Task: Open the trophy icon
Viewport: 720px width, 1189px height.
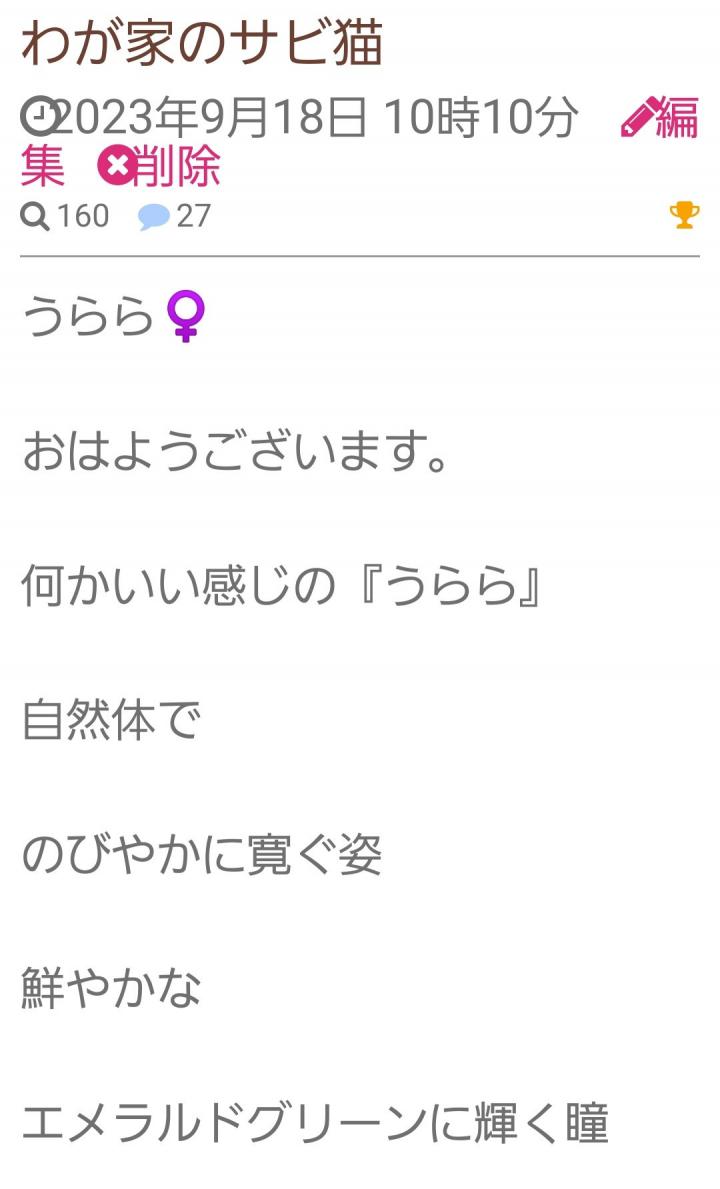Action: (684, 215)
